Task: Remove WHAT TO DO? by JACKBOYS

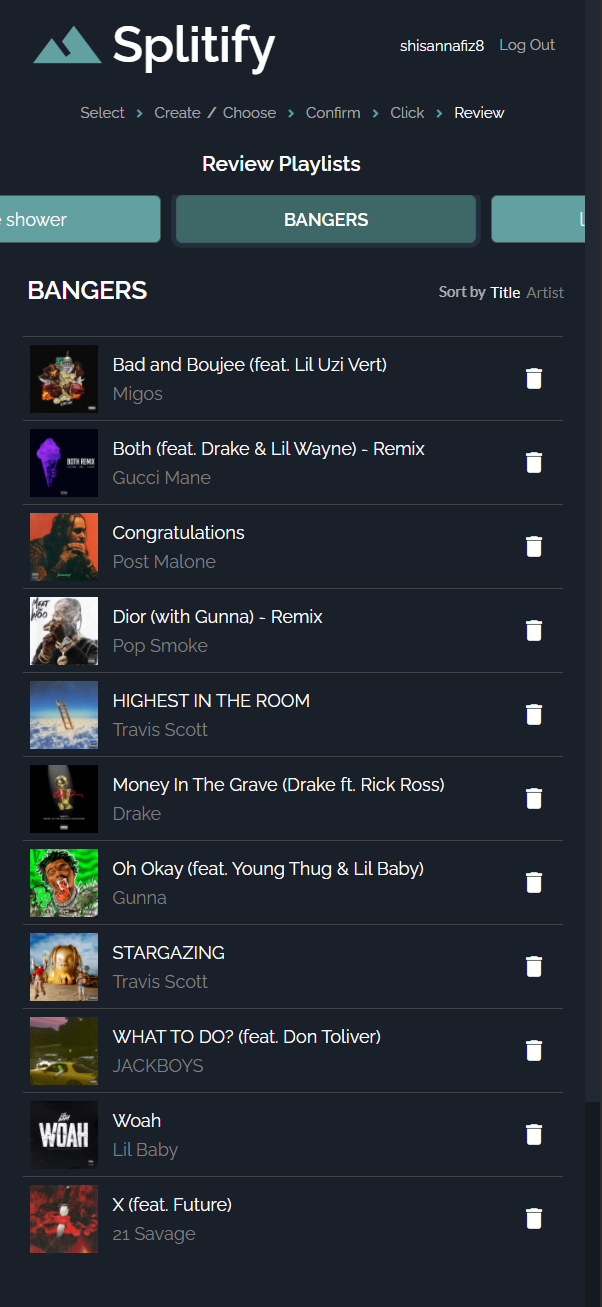Action: [x=534, y=1050]
